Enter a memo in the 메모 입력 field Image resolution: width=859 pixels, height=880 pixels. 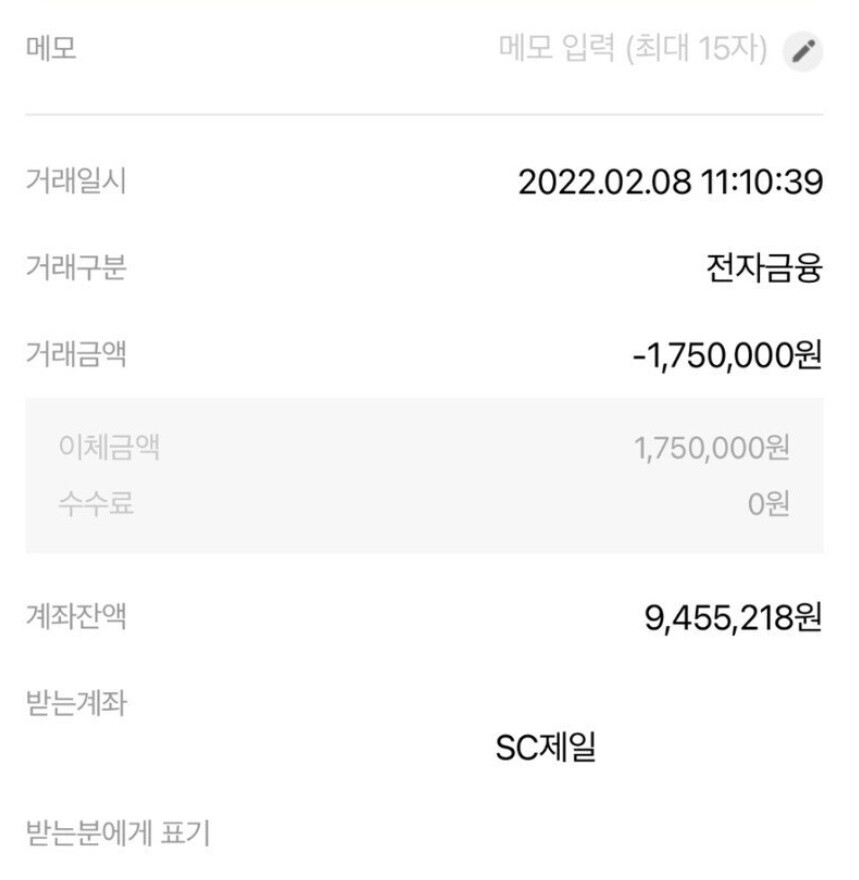(632, 49)
